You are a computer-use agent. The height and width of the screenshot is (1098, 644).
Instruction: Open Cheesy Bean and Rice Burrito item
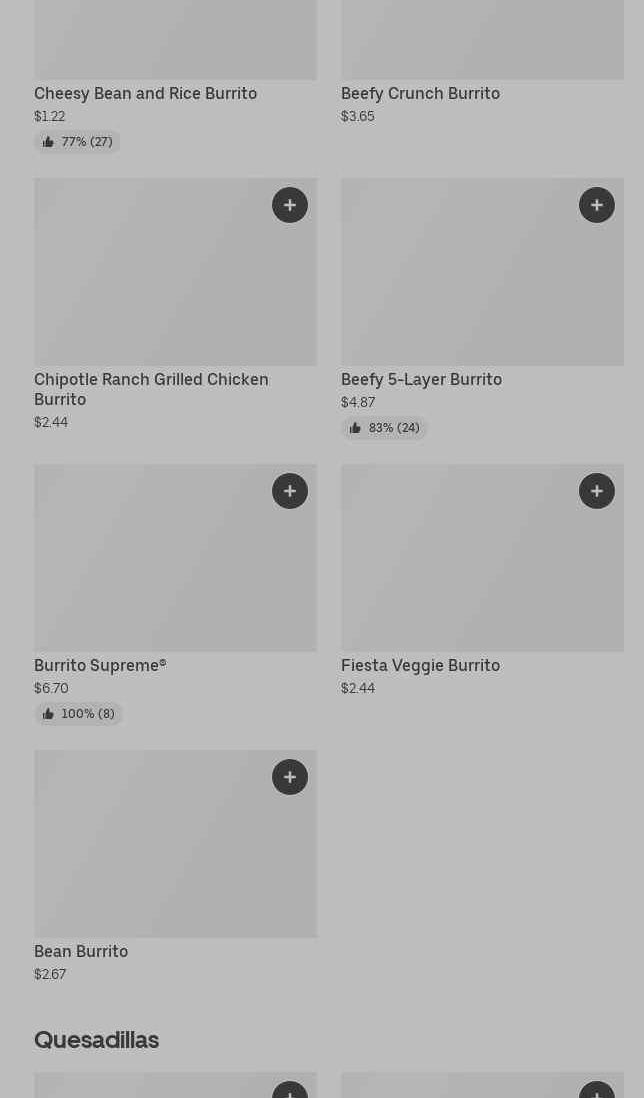[146, 93]
